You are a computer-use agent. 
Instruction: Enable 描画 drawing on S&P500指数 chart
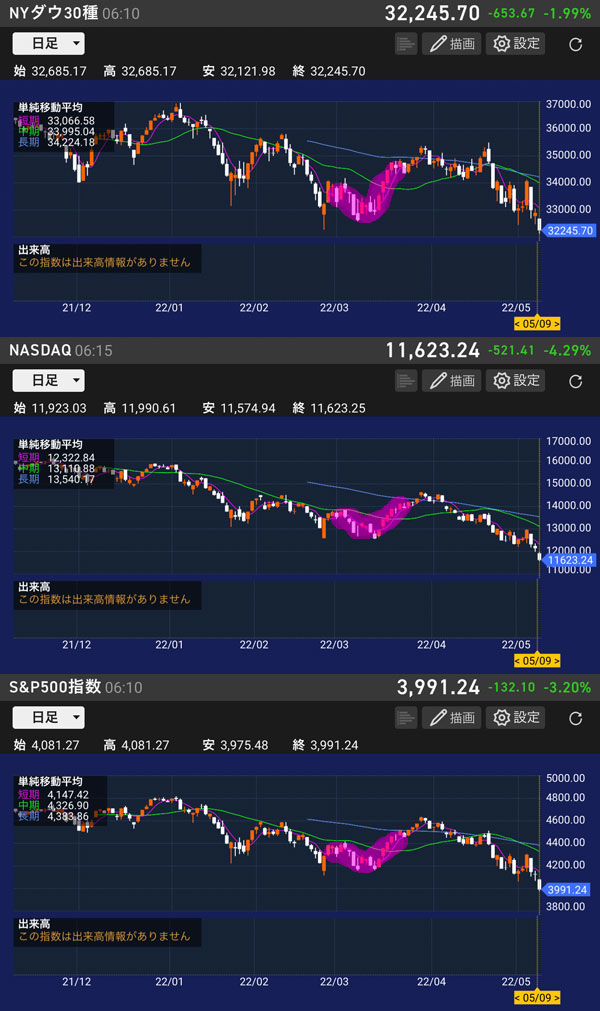450,717
